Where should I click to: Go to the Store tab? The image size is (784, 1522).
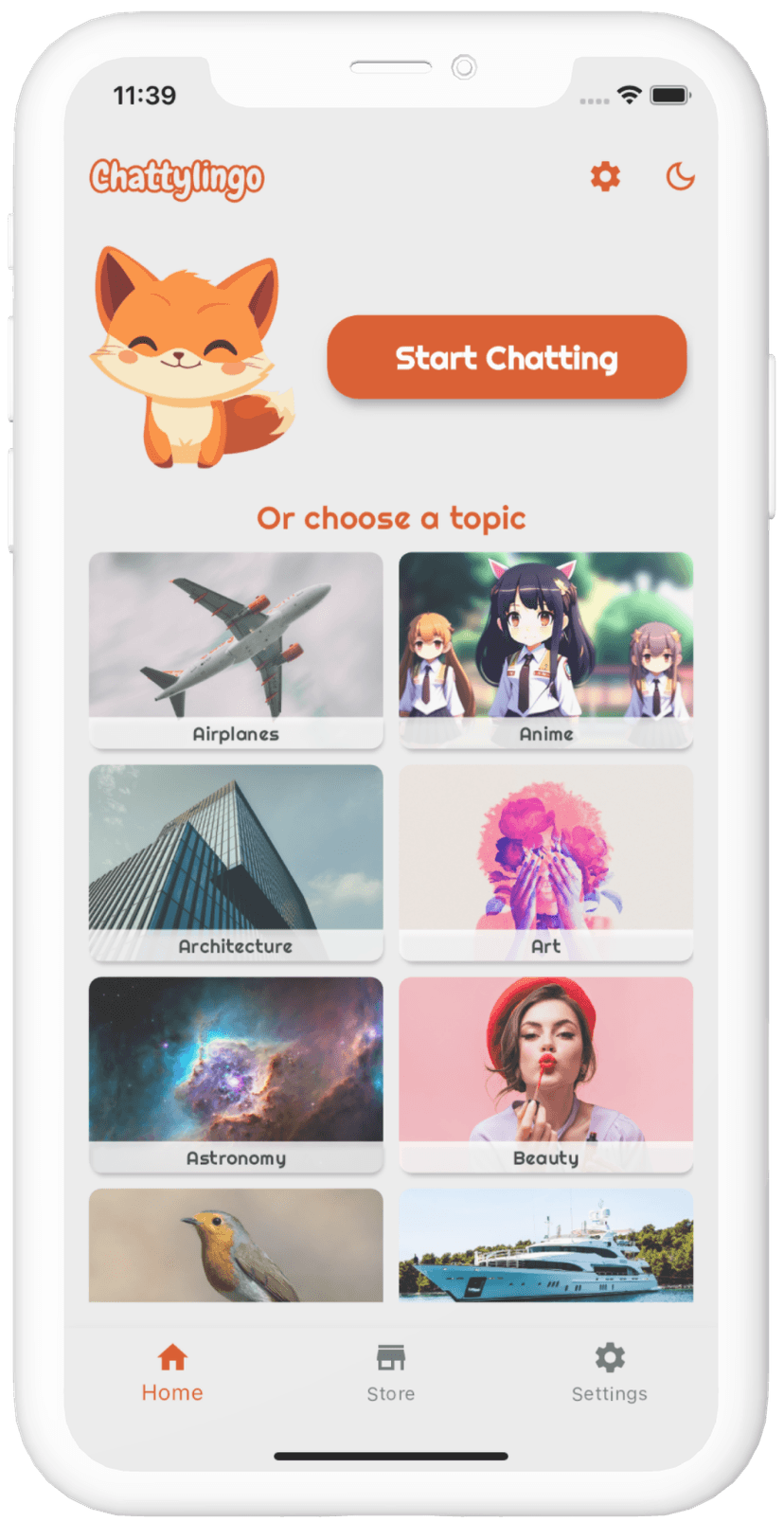(391, 1372)
